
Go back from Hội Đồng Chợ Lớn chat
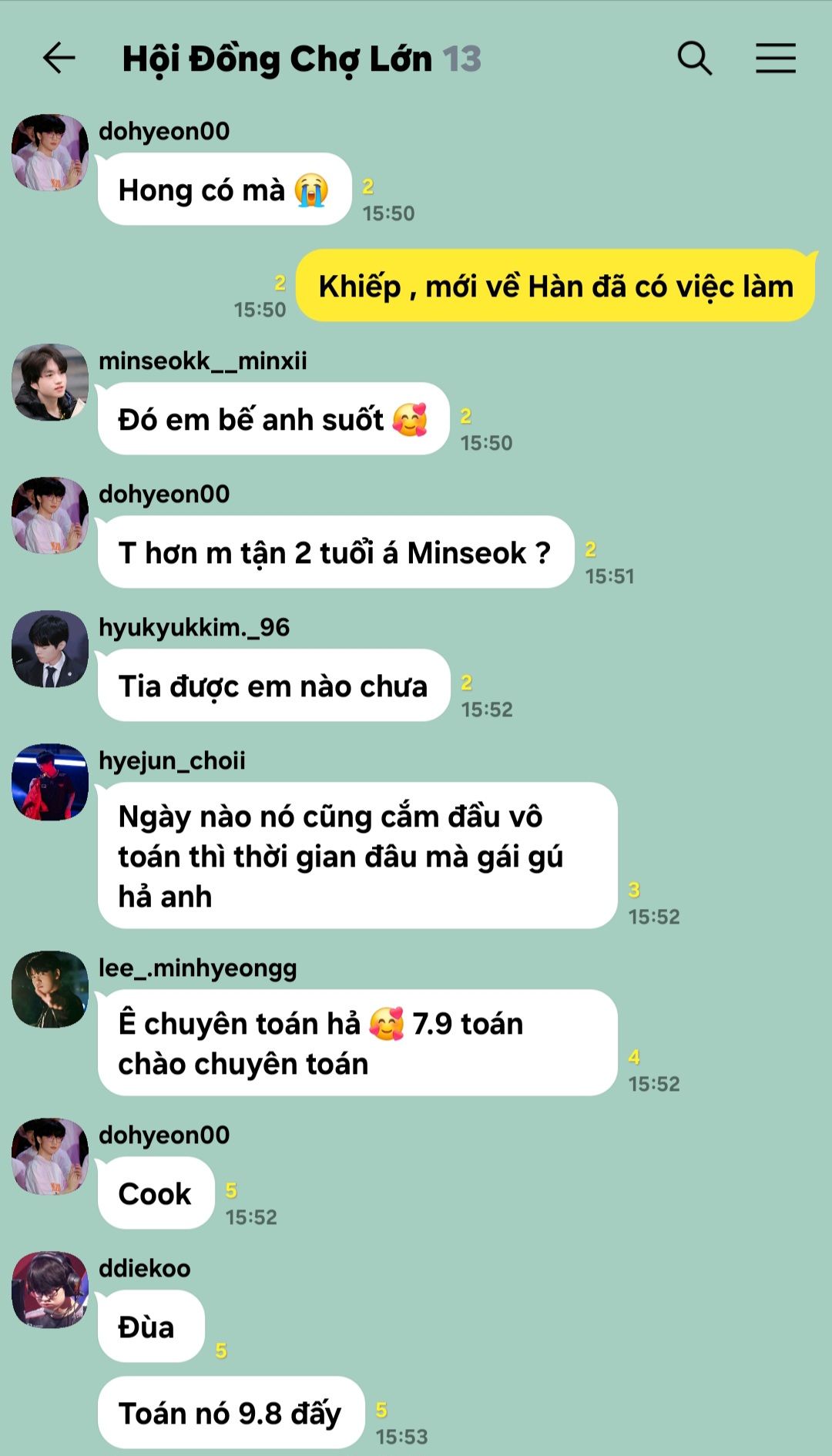[x=59, y=59]
